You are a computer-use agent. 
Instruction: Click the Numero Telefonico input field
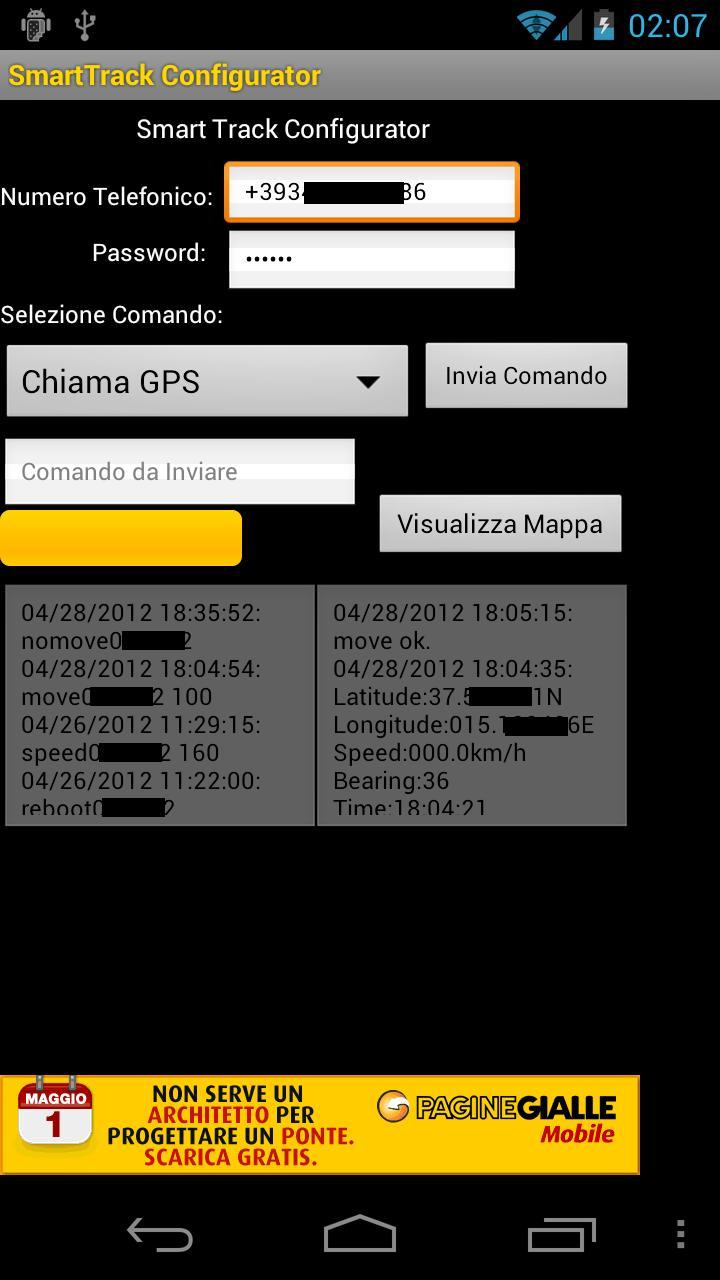pyautogui.click(x=371, y=192)
